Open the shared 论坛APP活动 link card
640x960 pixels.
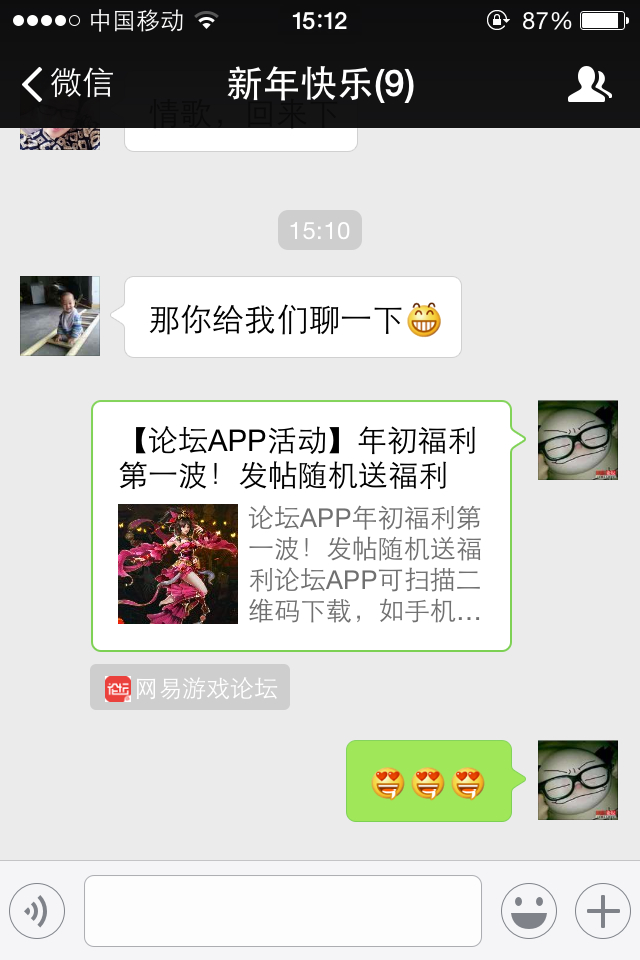click(301, 526)
